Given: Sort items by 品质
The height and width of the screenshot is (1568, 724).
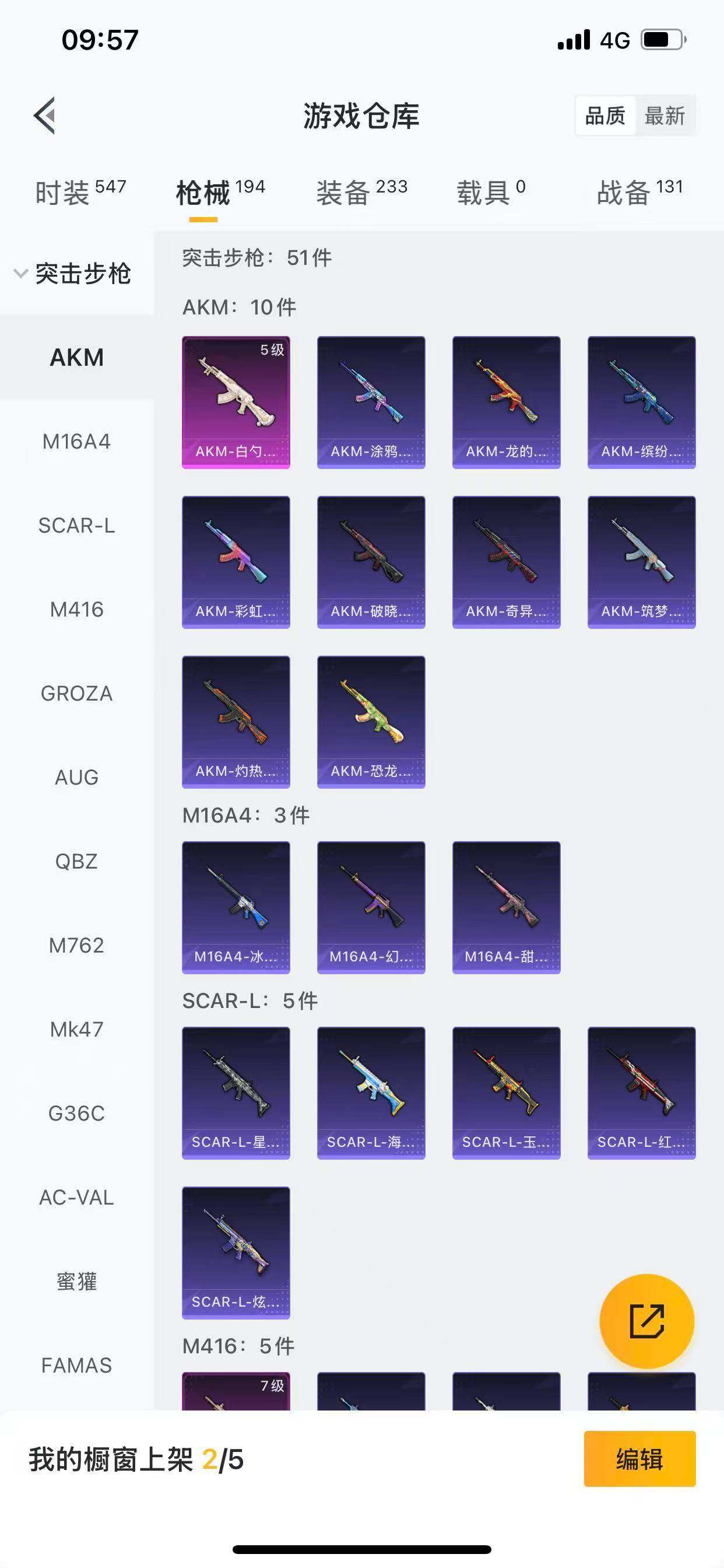Looking at the screenshot, I should point(604,115).
